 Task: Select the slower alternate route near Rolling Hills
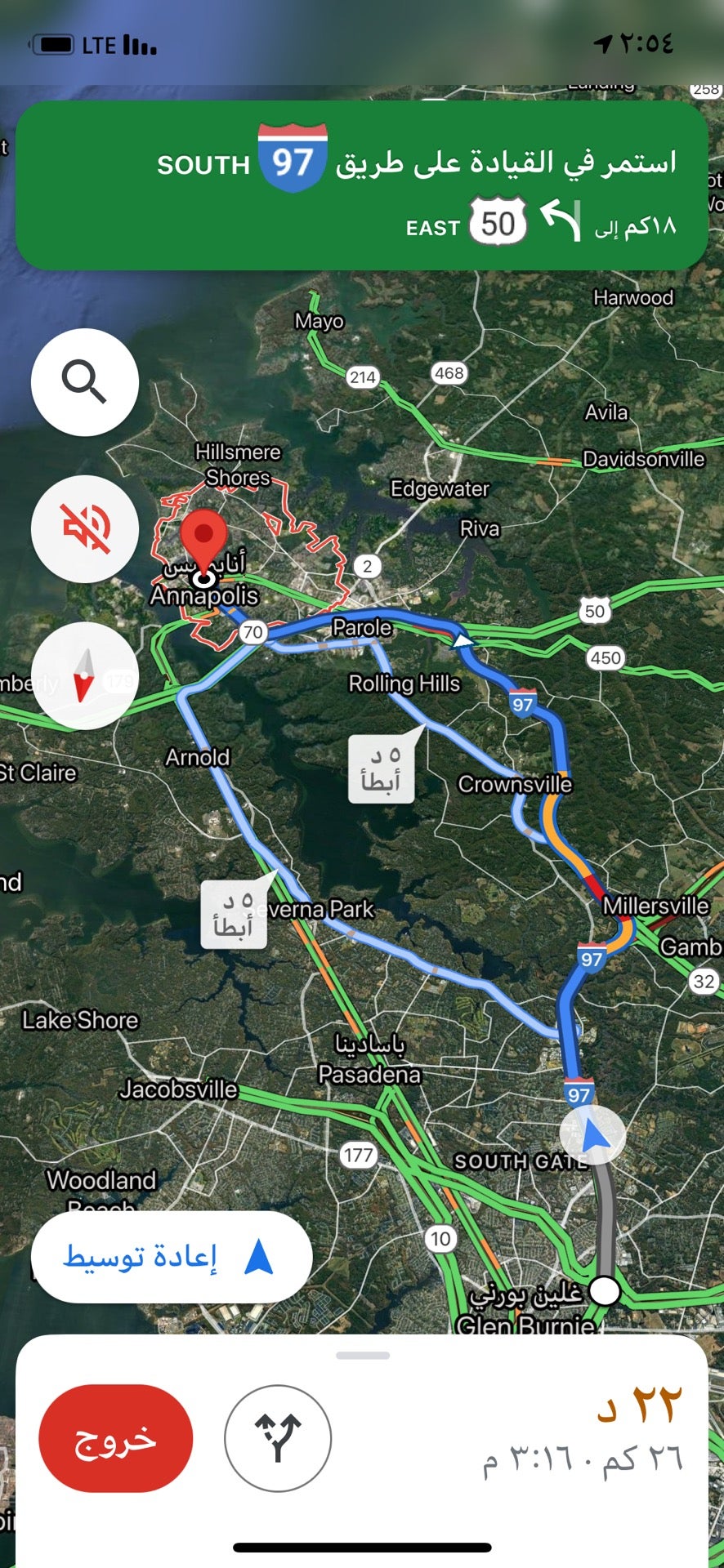click(381, 768)
